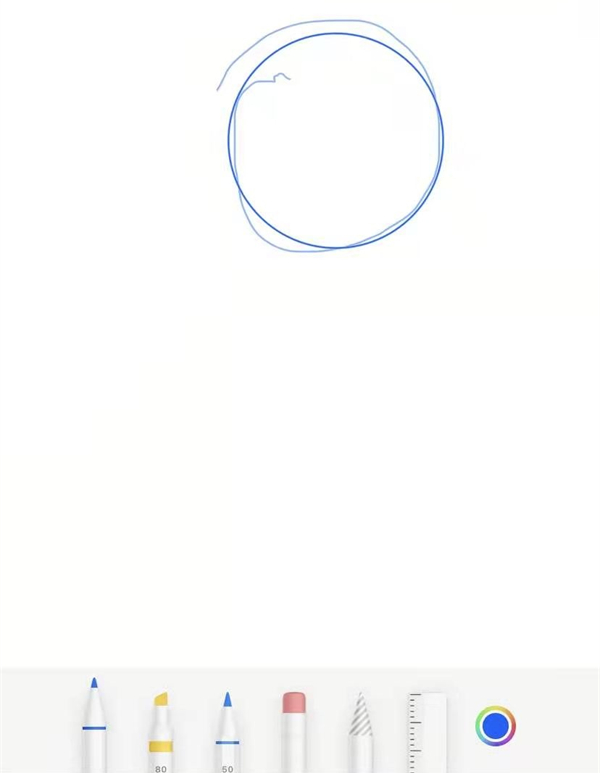This screenshot has height=773, width=603.
Task: Choose the pink eraser tool
Action: pos(293,730)
